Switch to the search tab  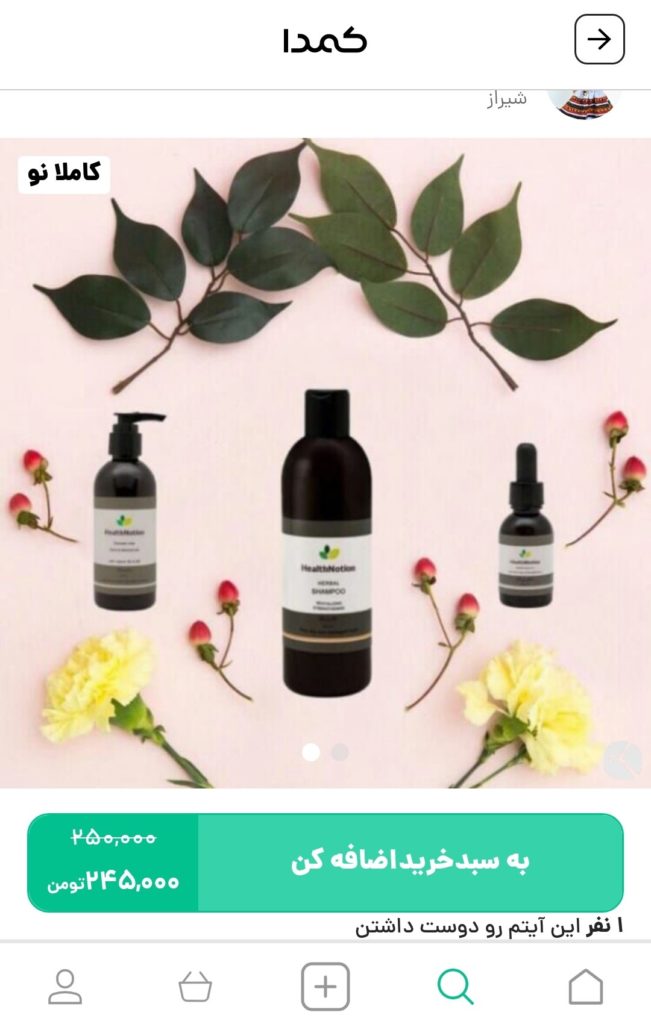click(455, 987)
